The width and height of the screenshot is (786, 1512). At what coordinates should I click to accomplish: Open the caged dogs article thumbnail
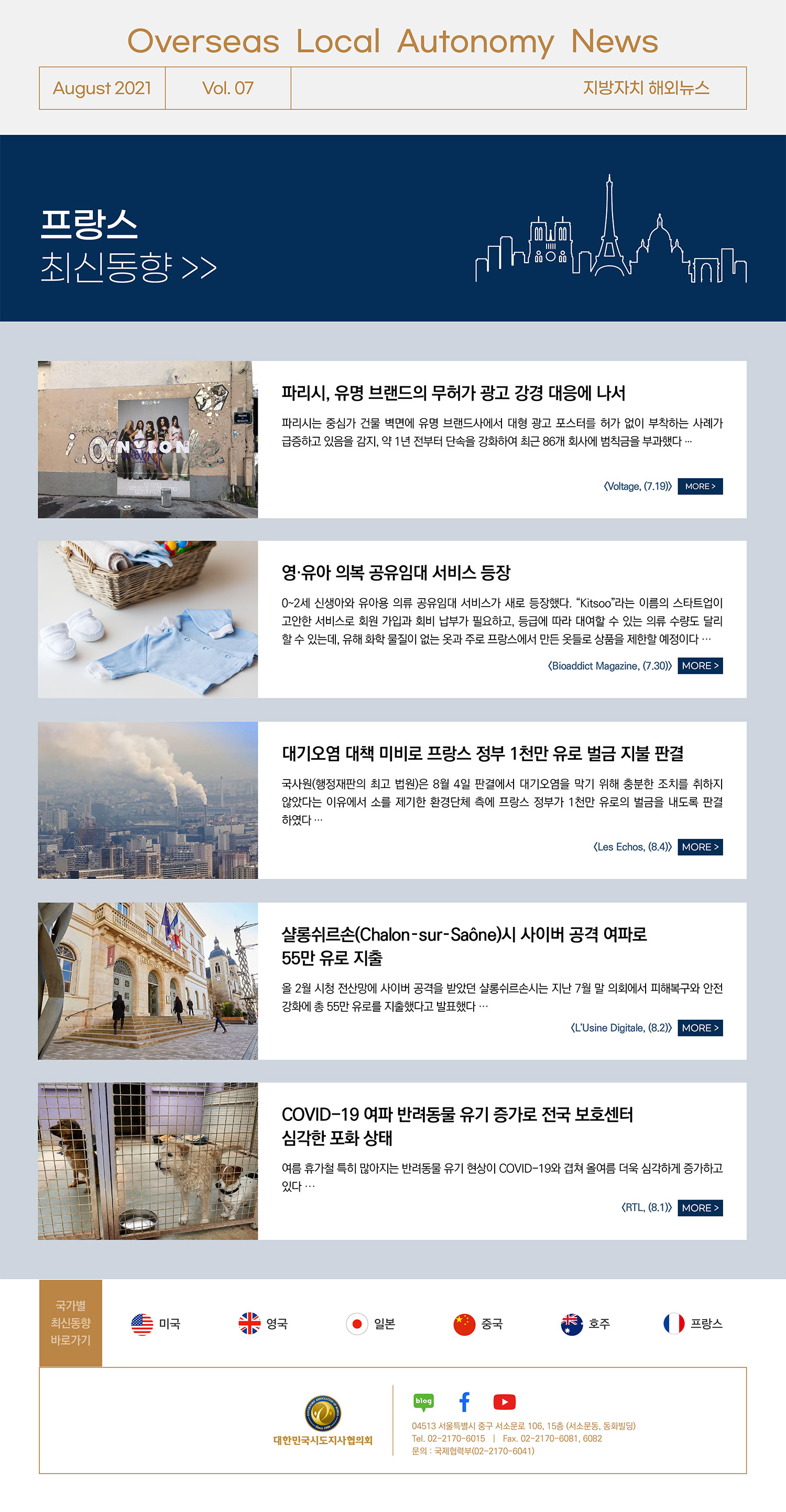click(148, 1160)
